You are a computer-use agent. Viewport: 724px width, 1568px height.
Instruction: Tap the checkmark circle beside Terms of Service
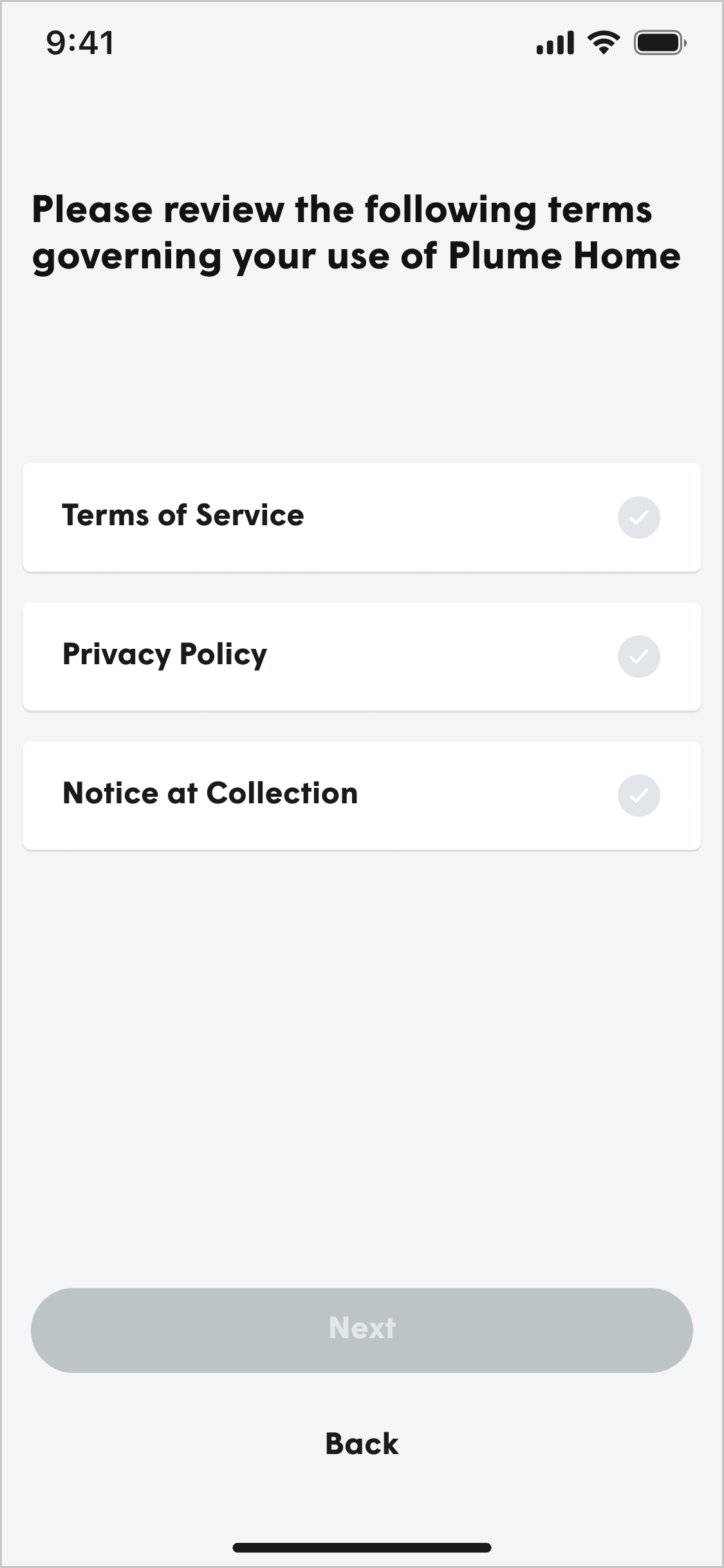coord(638,517)
